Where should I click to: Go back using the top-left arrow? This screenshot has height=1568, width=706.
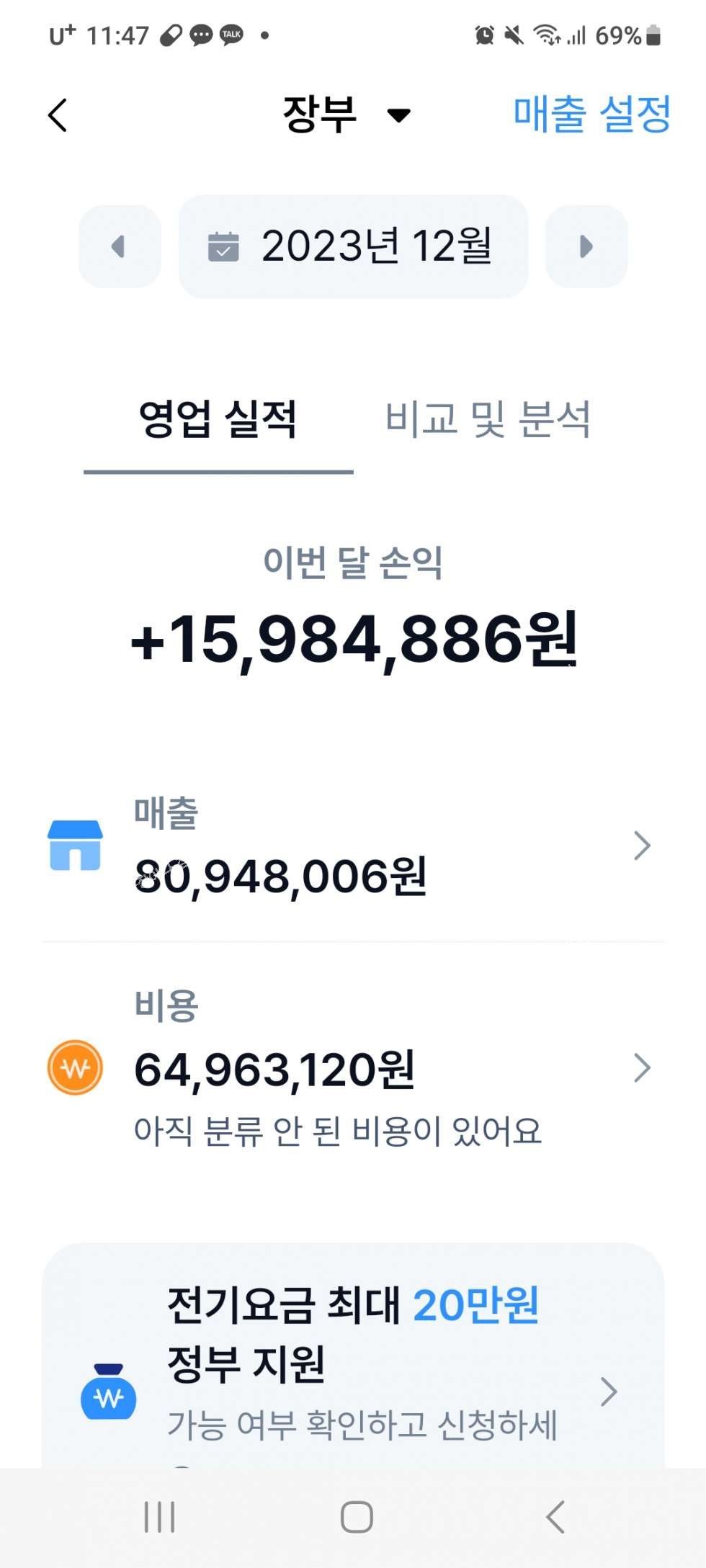pos(58,115)
